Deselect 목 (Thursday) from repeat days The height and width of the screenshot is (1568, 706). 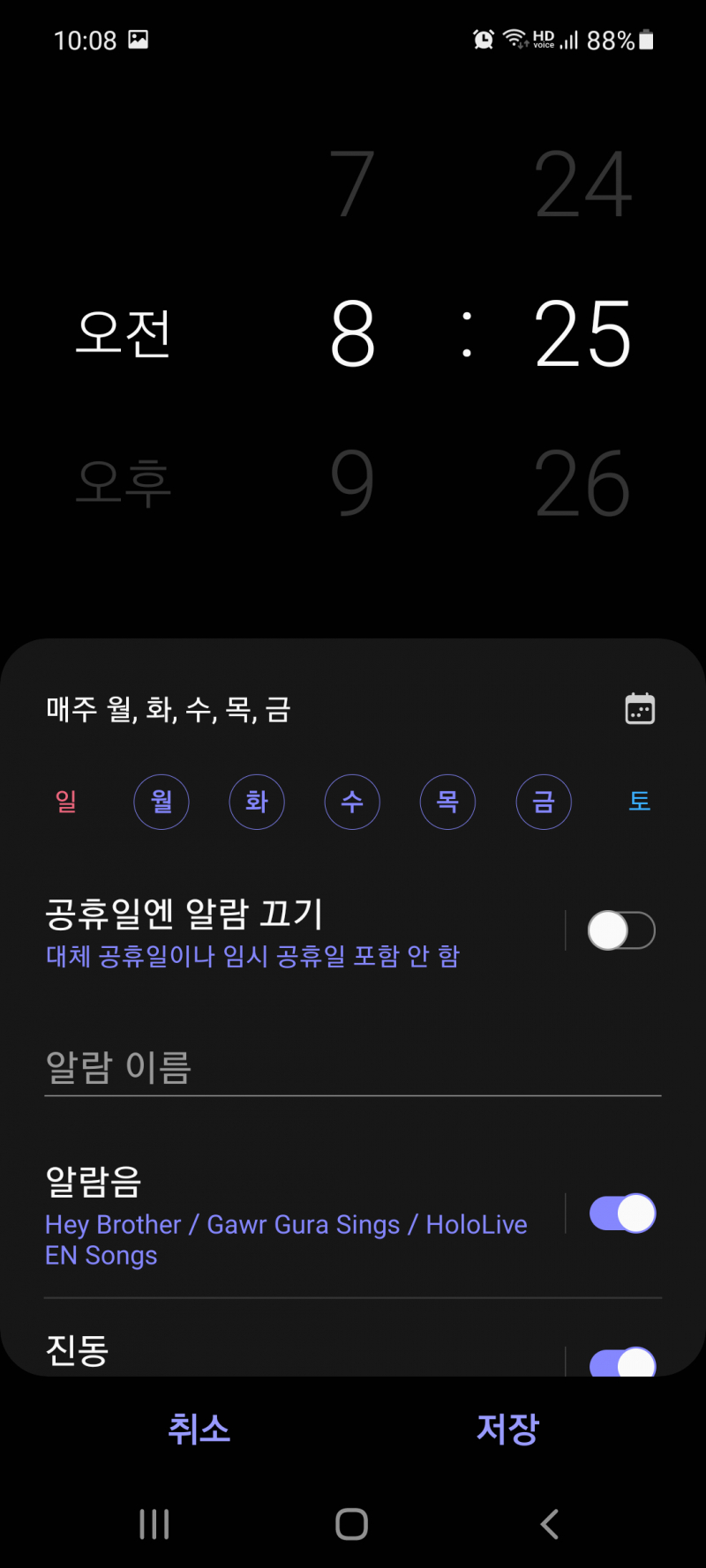pos(447,802)
